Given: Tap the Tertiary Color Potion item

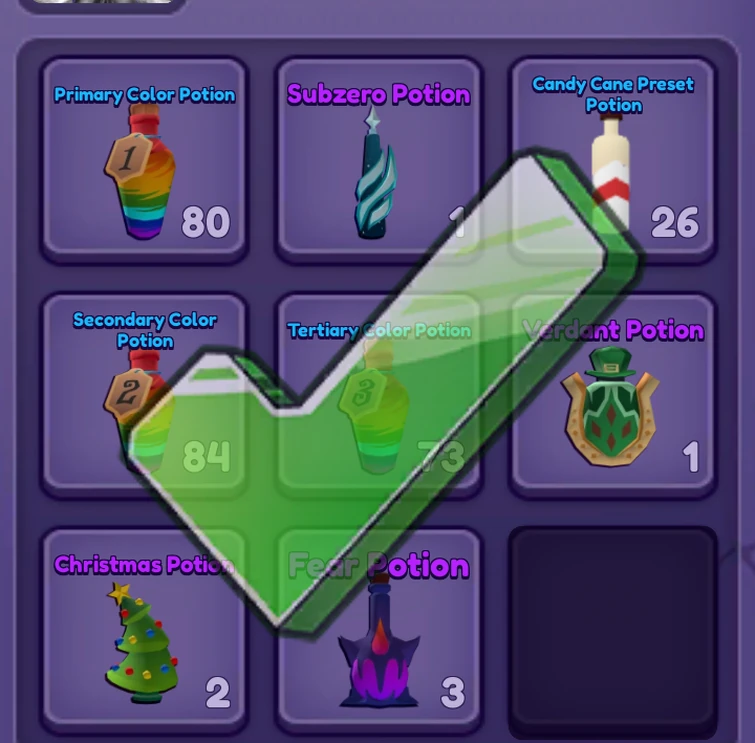Looking at the screenshot, I should click(378, 395).
